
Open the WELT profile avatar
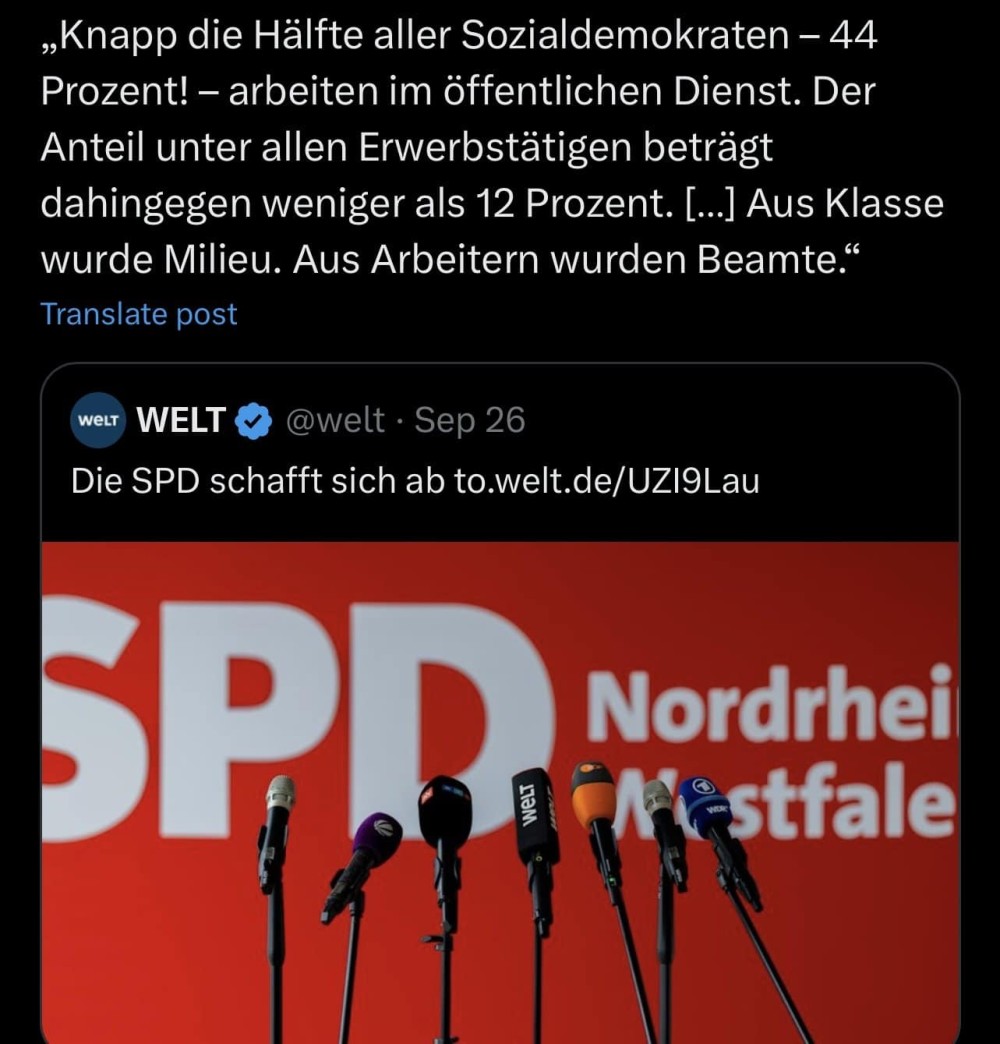pyautogui.click(x=97, y=421)
